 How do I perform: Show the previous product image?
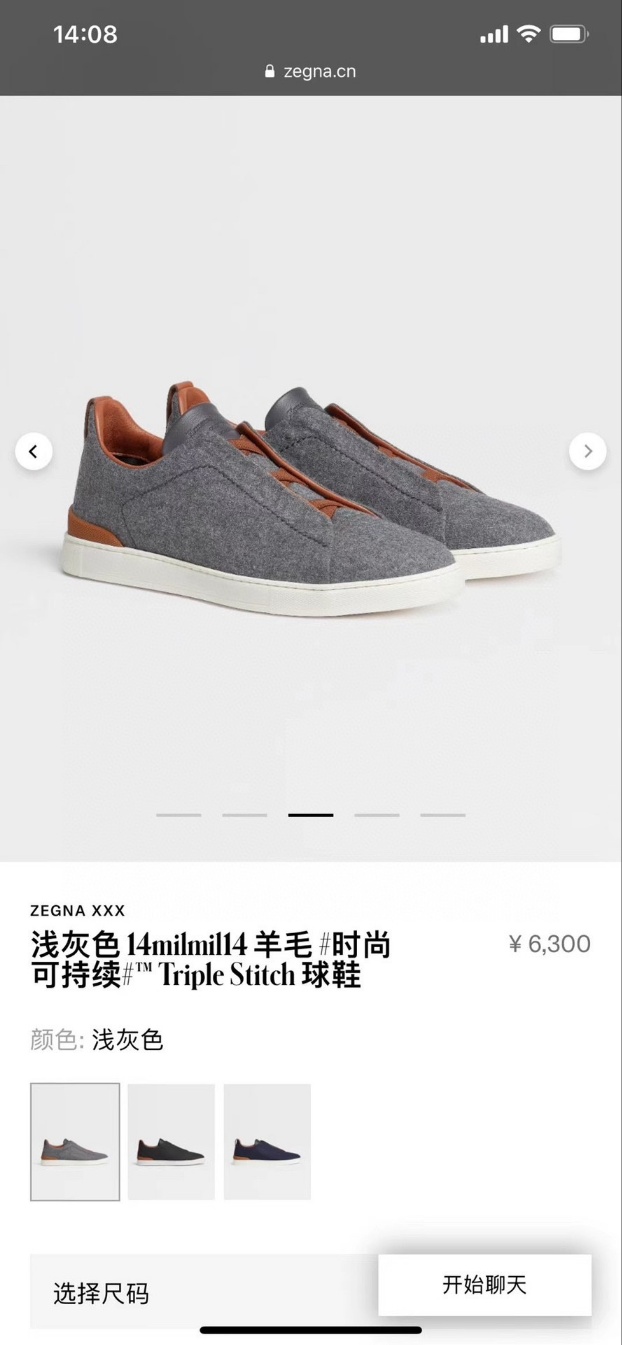[x=33, y=452]
